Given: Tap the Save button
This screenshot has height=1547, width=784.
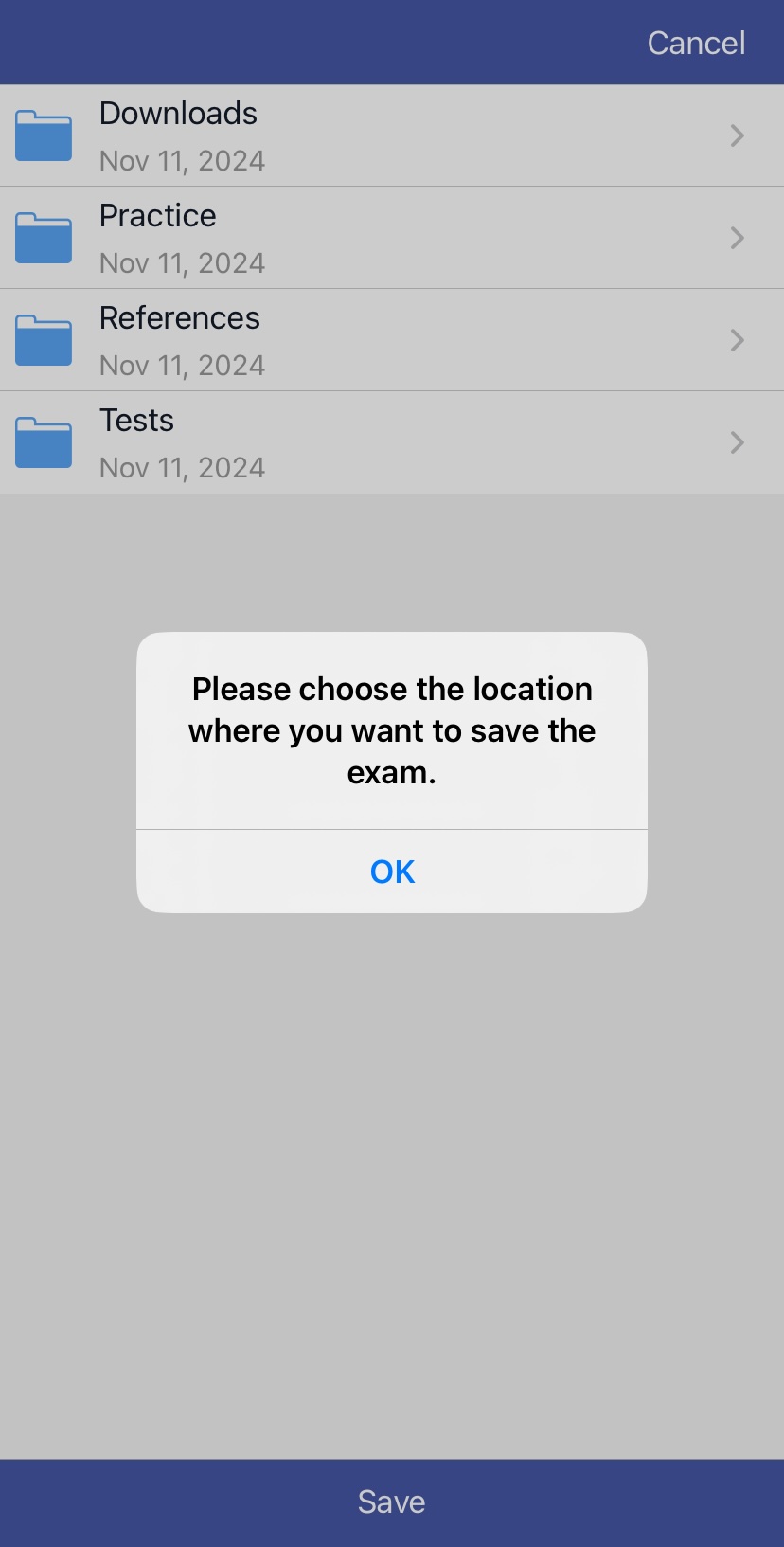Looking at the screenshot, I should point(391,1502).
